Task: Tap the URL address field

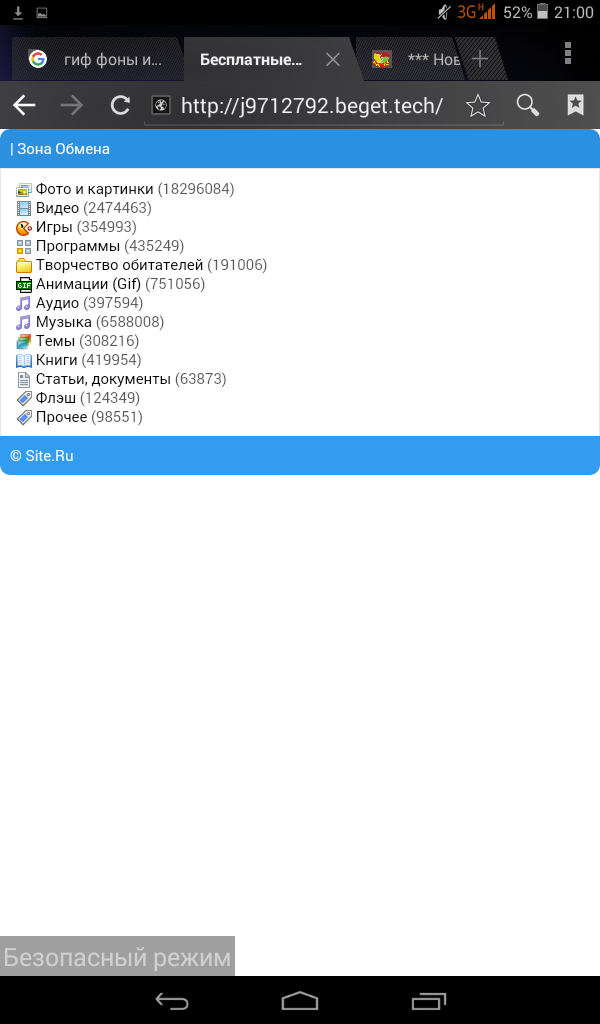Action: pos(312,106)
